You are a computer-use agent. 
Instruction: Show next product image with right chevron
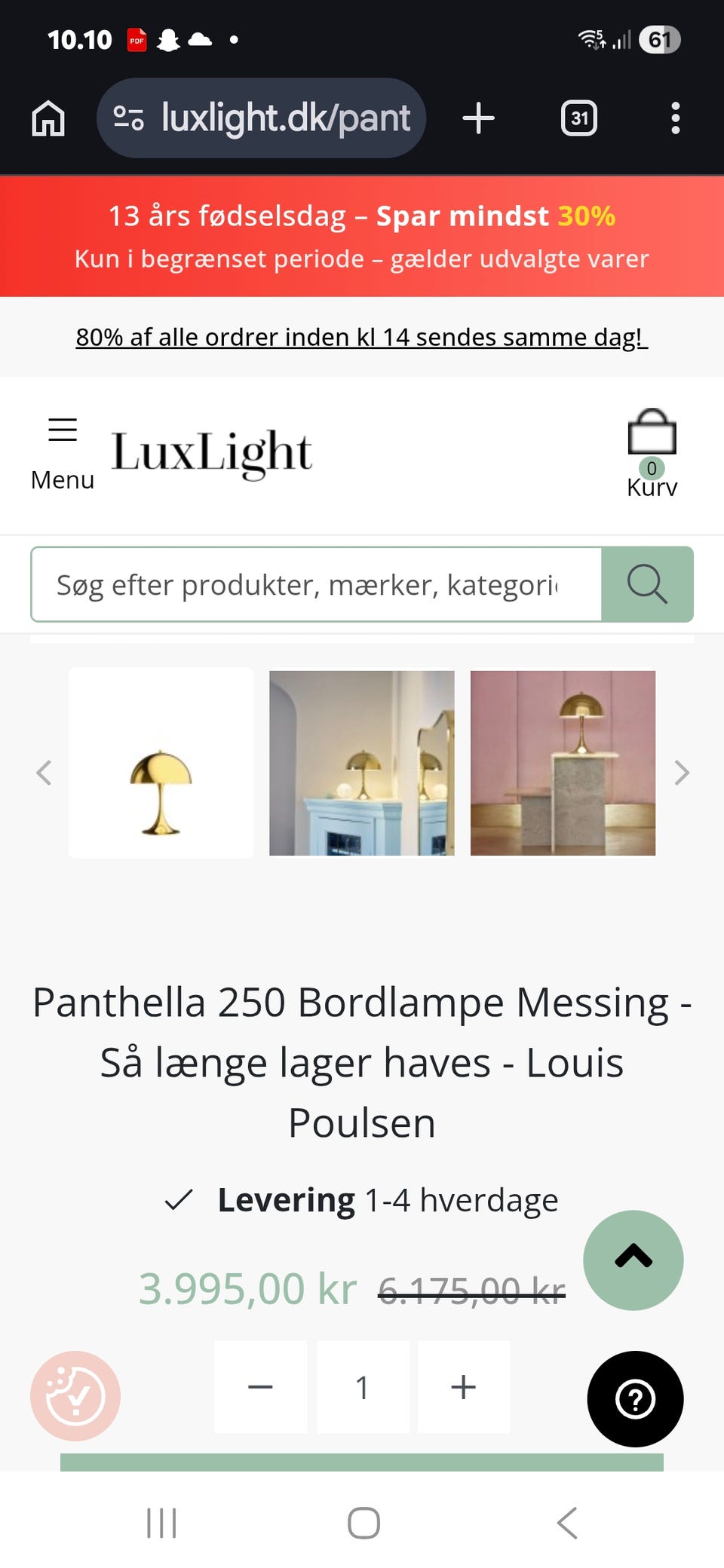pos(681,772)
